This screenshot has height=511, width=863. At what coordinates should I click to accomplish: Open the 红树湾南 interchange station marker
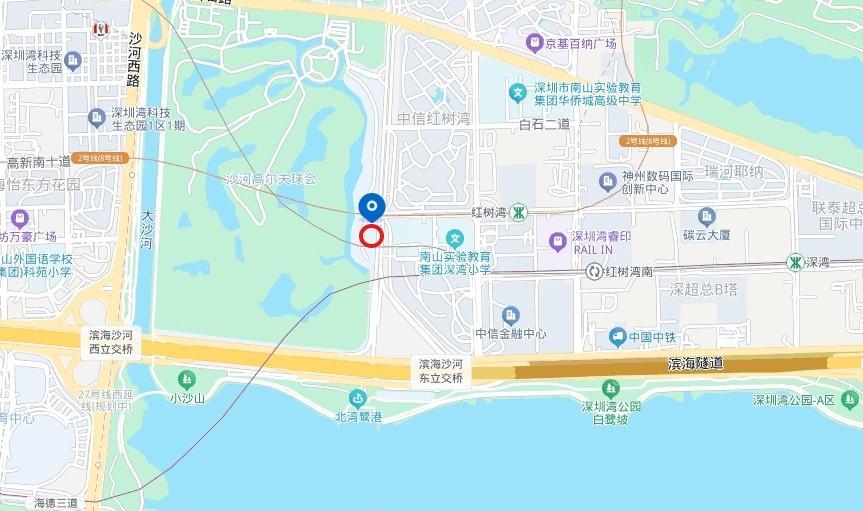(595, 271)
